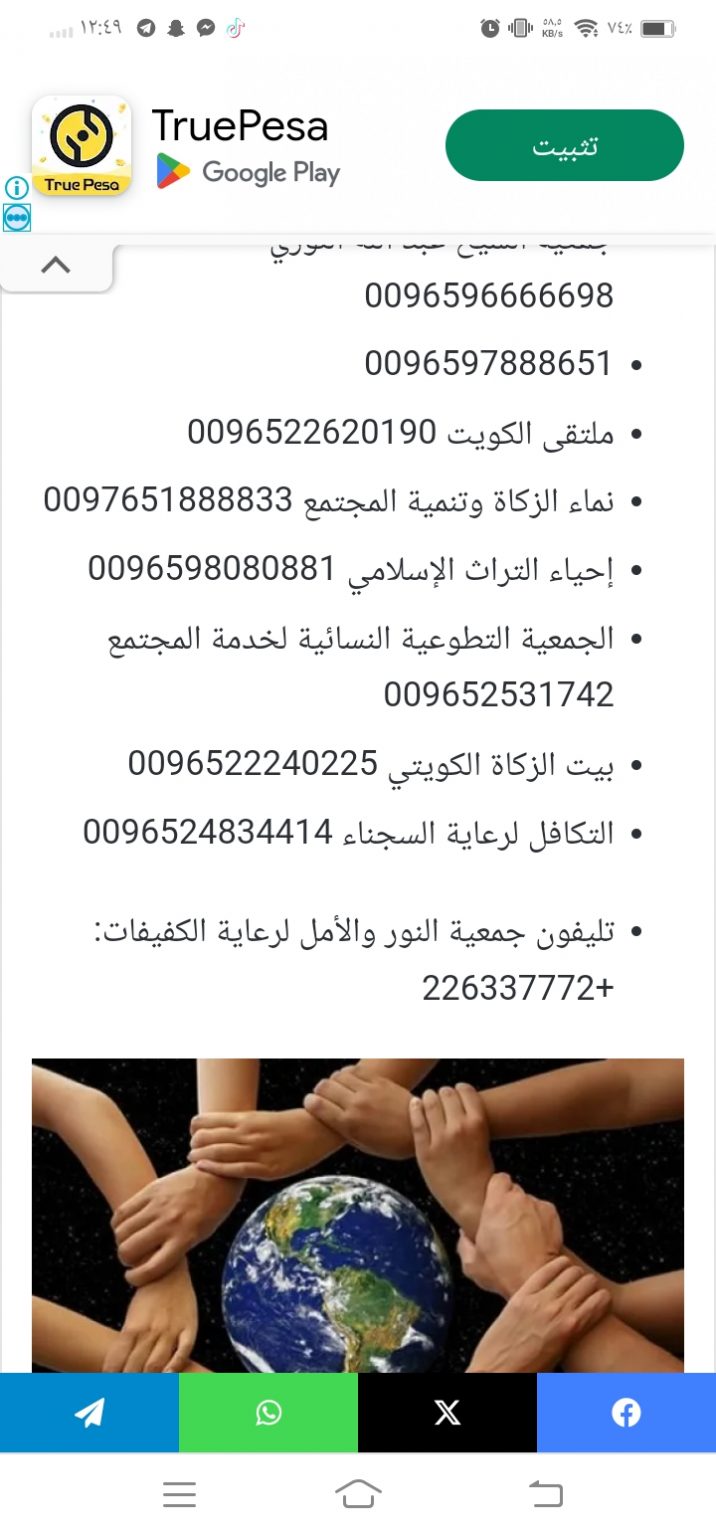Open the recent apps menu
This screenshot has height=1536, width=716.
pyautogui.click(x=180, y=1494)
